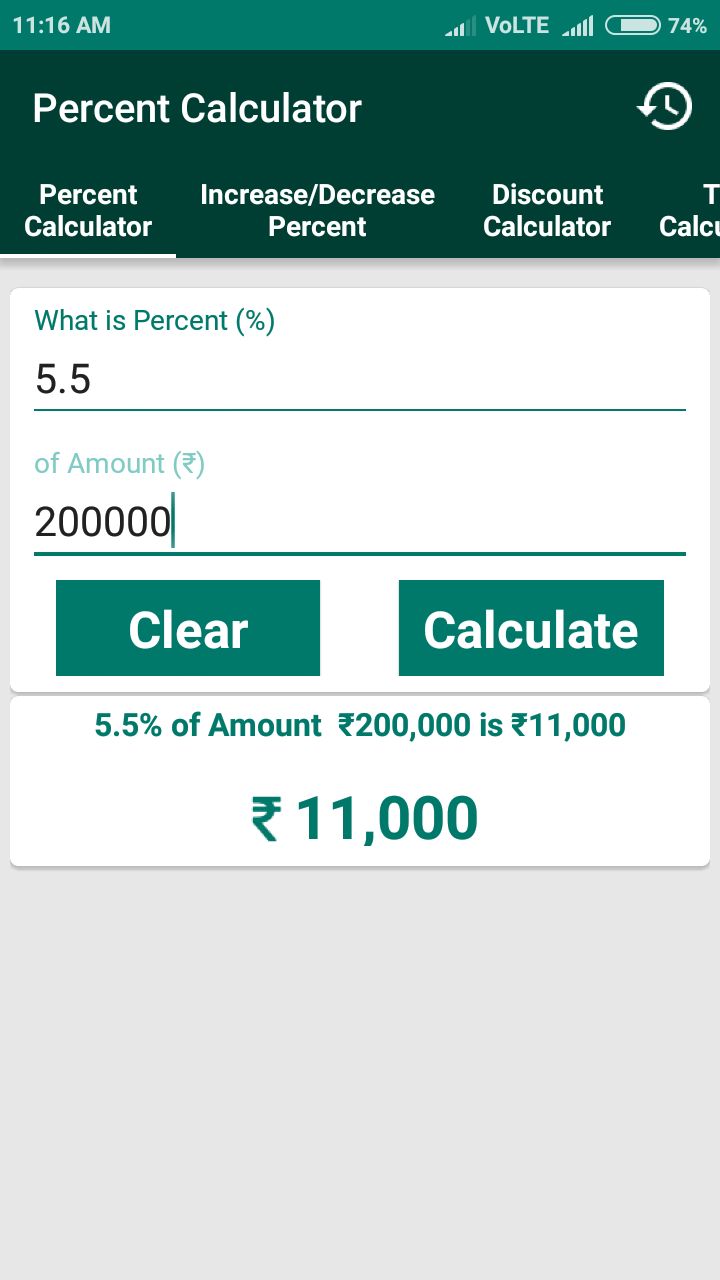
Task: Edit the What is Percent field
Action: click(x=359, y=380)
